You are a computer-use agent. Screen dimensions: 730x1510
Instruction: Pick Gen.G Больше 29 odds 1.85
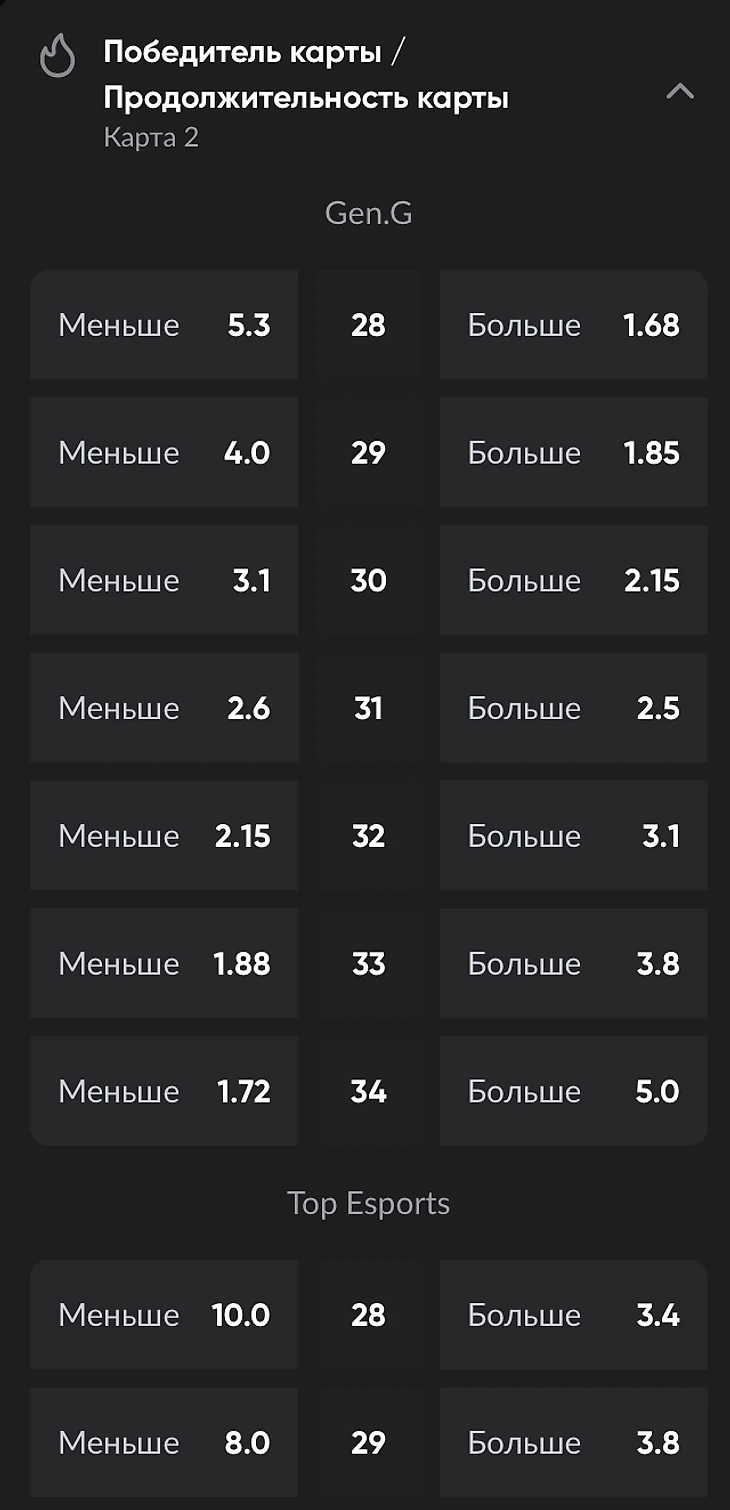tap(573, 452)
